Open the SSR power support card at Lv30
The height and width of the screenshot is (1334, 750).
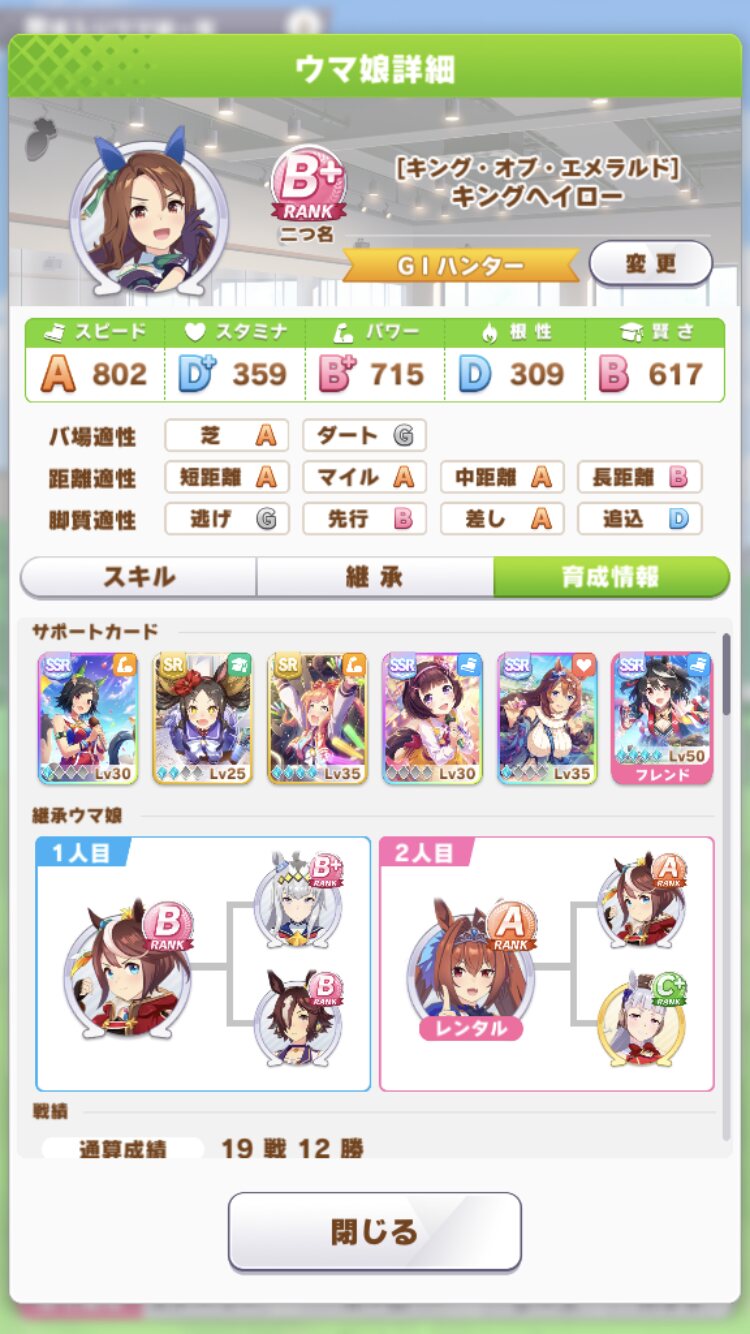coord(88,717)
